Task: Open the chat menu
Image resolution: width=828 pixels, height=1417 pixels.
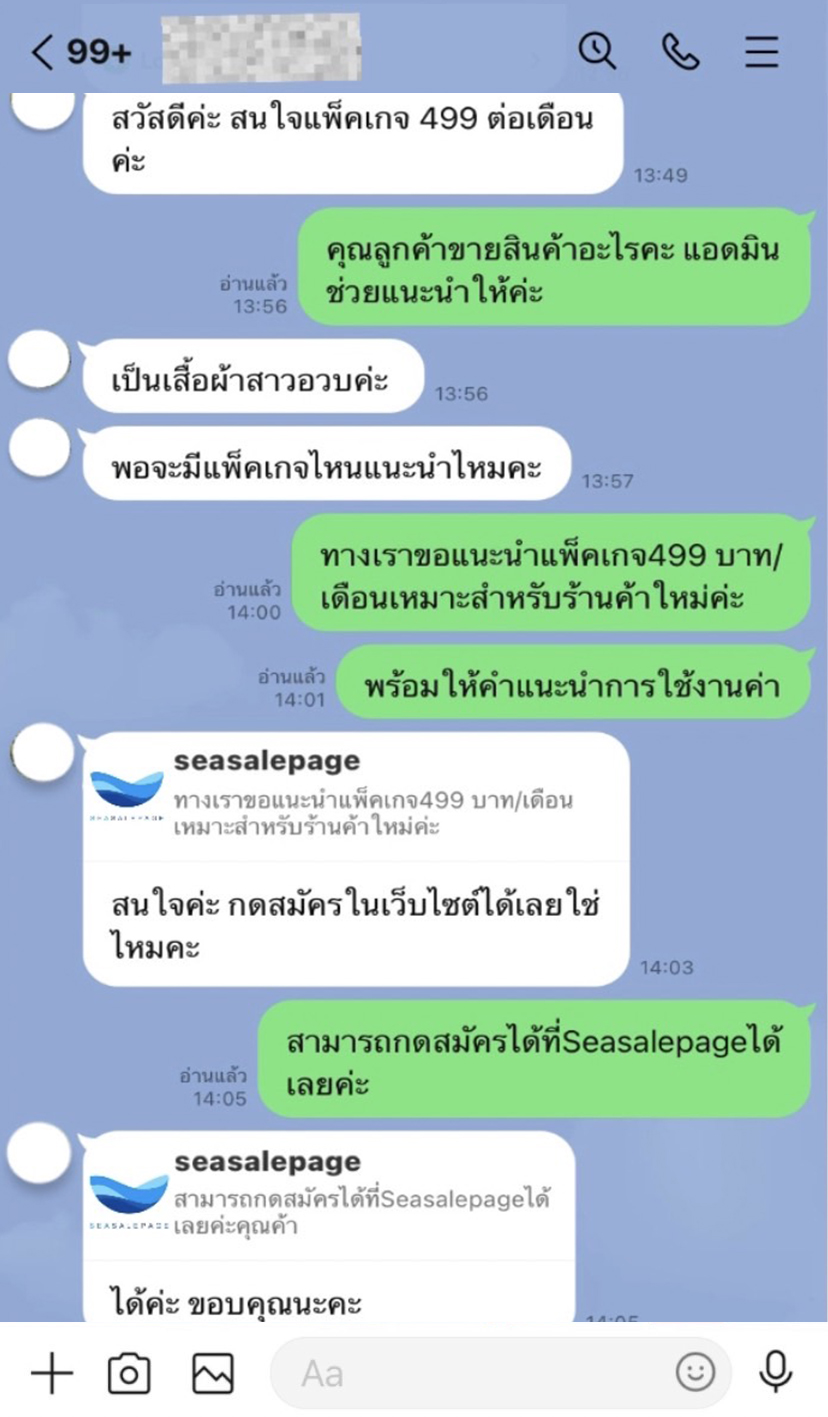Action: 761,51
